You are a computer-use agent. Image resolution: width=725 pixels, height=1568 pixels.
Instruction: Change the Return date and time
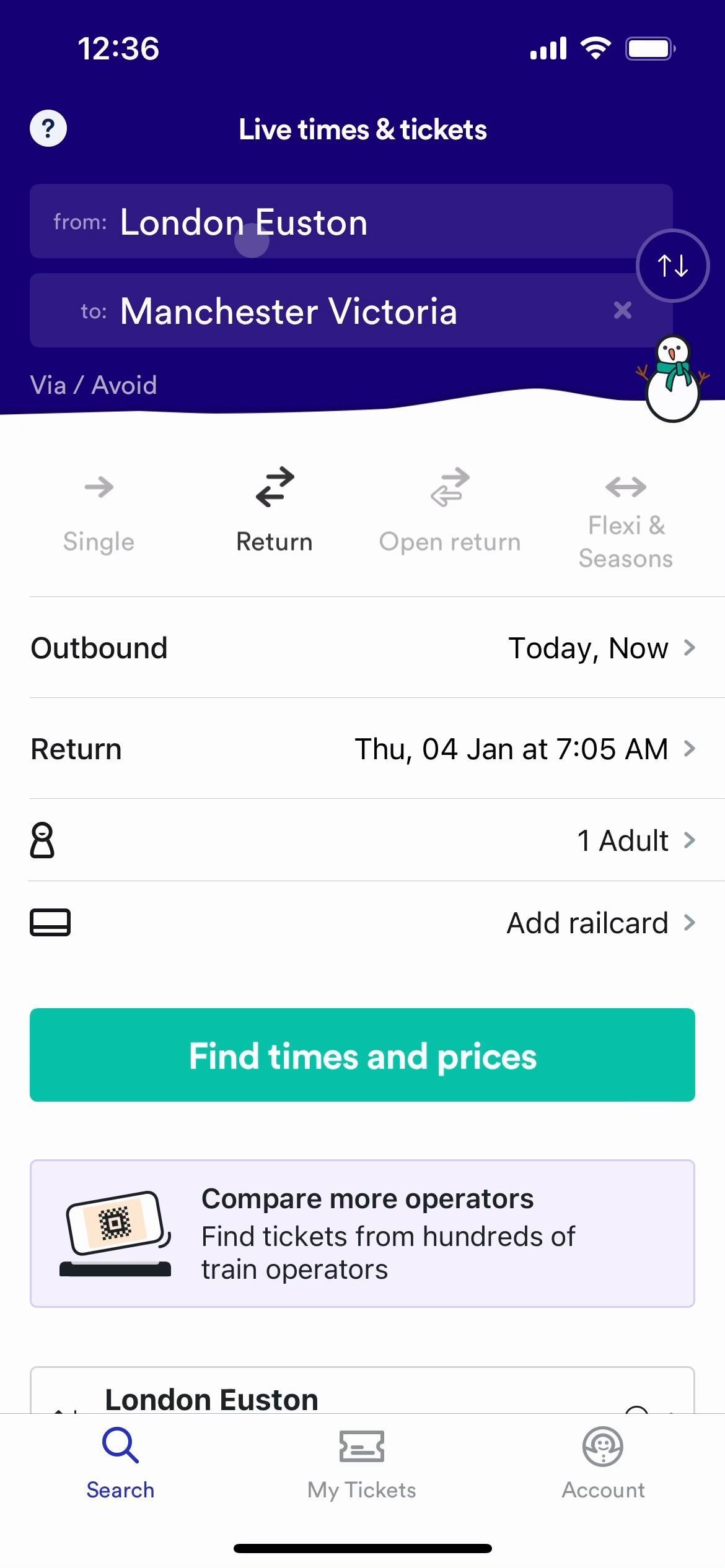tap(362, 749)
